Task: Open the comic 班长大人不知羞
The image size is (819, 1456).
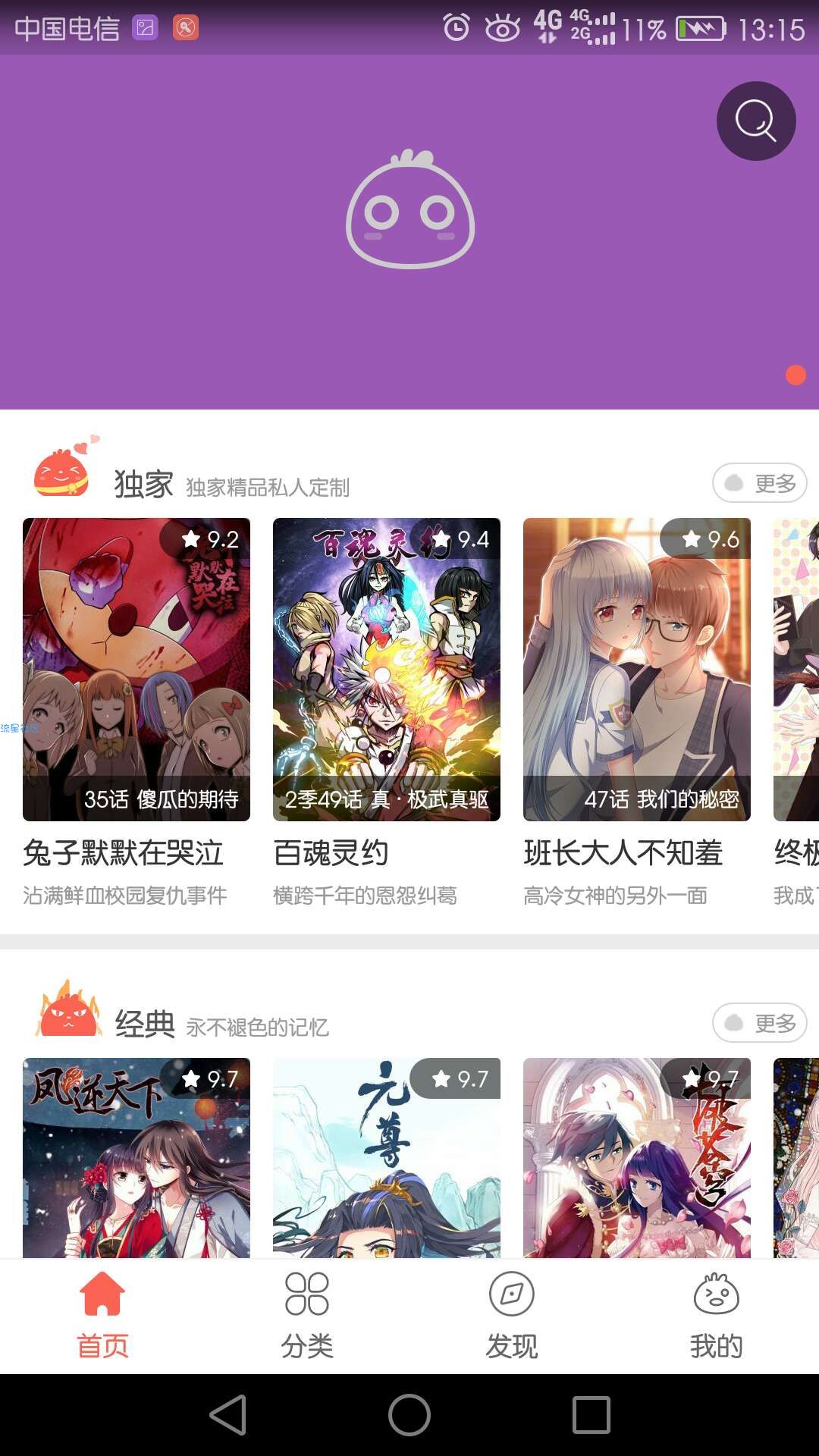Action: pyautogui.click(x=637, y=669)
